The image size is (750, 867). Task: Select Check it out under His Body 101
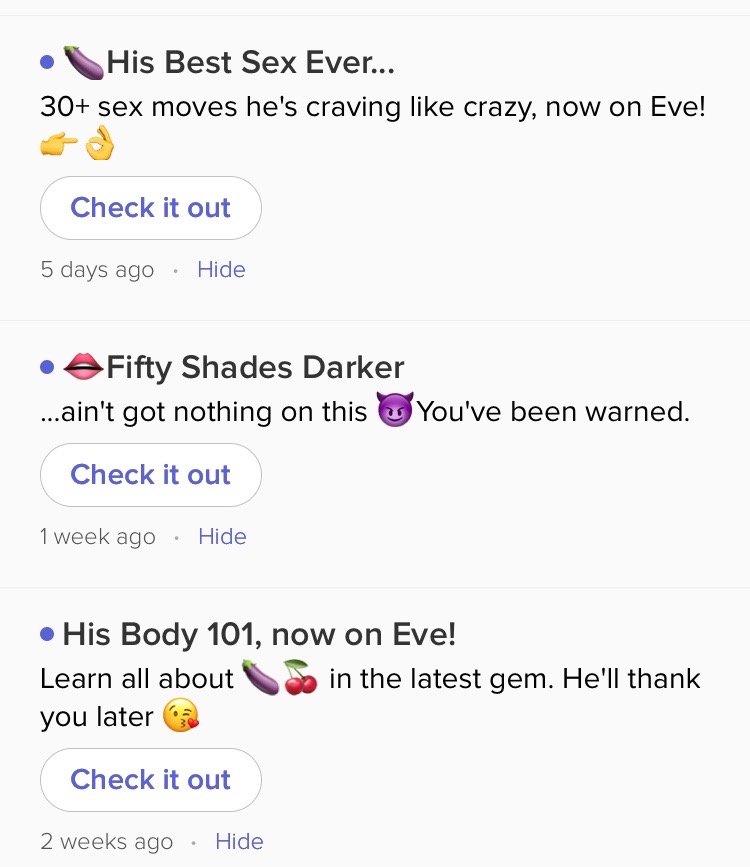[x=150, y=780]
